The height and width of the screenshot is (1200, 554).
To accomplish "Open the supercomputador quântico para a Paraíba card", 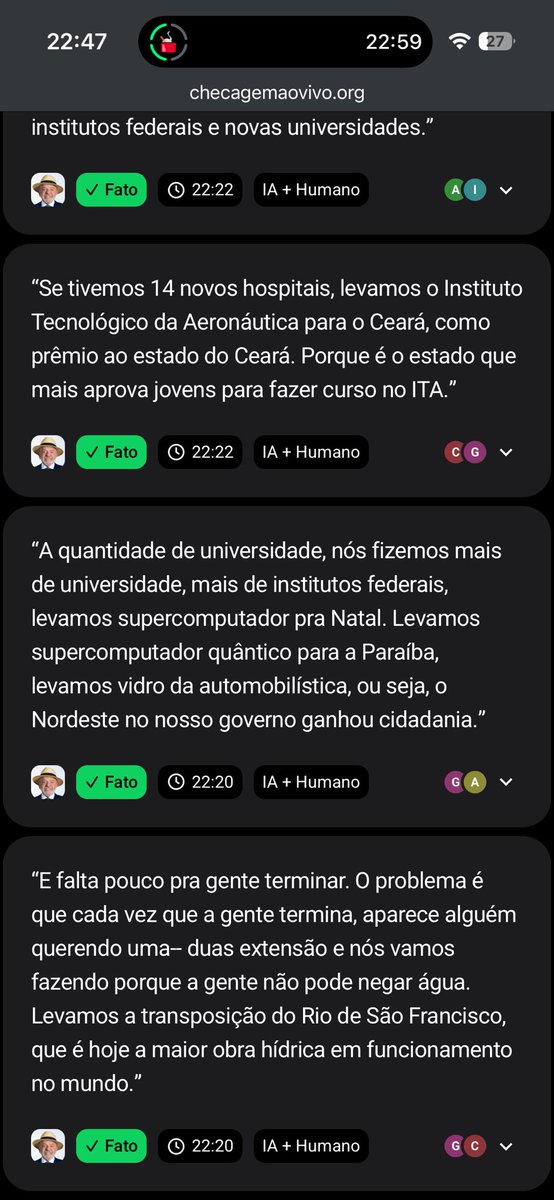I will point(277,667).
